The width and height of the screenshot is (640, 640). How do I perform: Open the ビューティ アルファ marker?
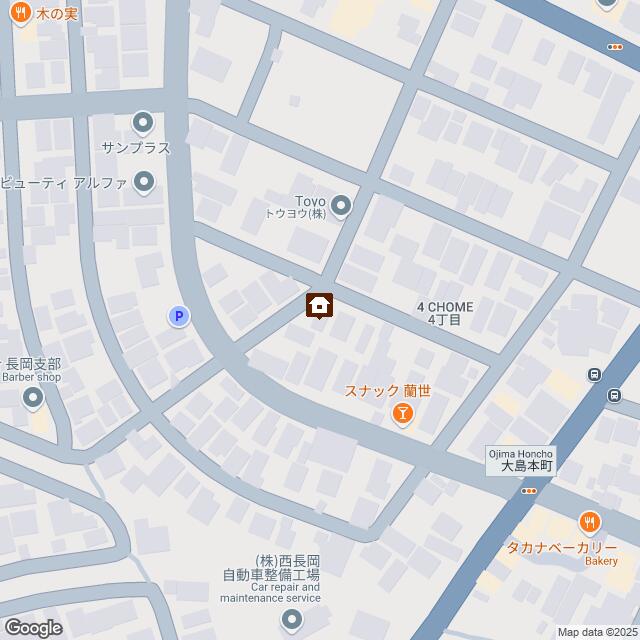(144, 182)
